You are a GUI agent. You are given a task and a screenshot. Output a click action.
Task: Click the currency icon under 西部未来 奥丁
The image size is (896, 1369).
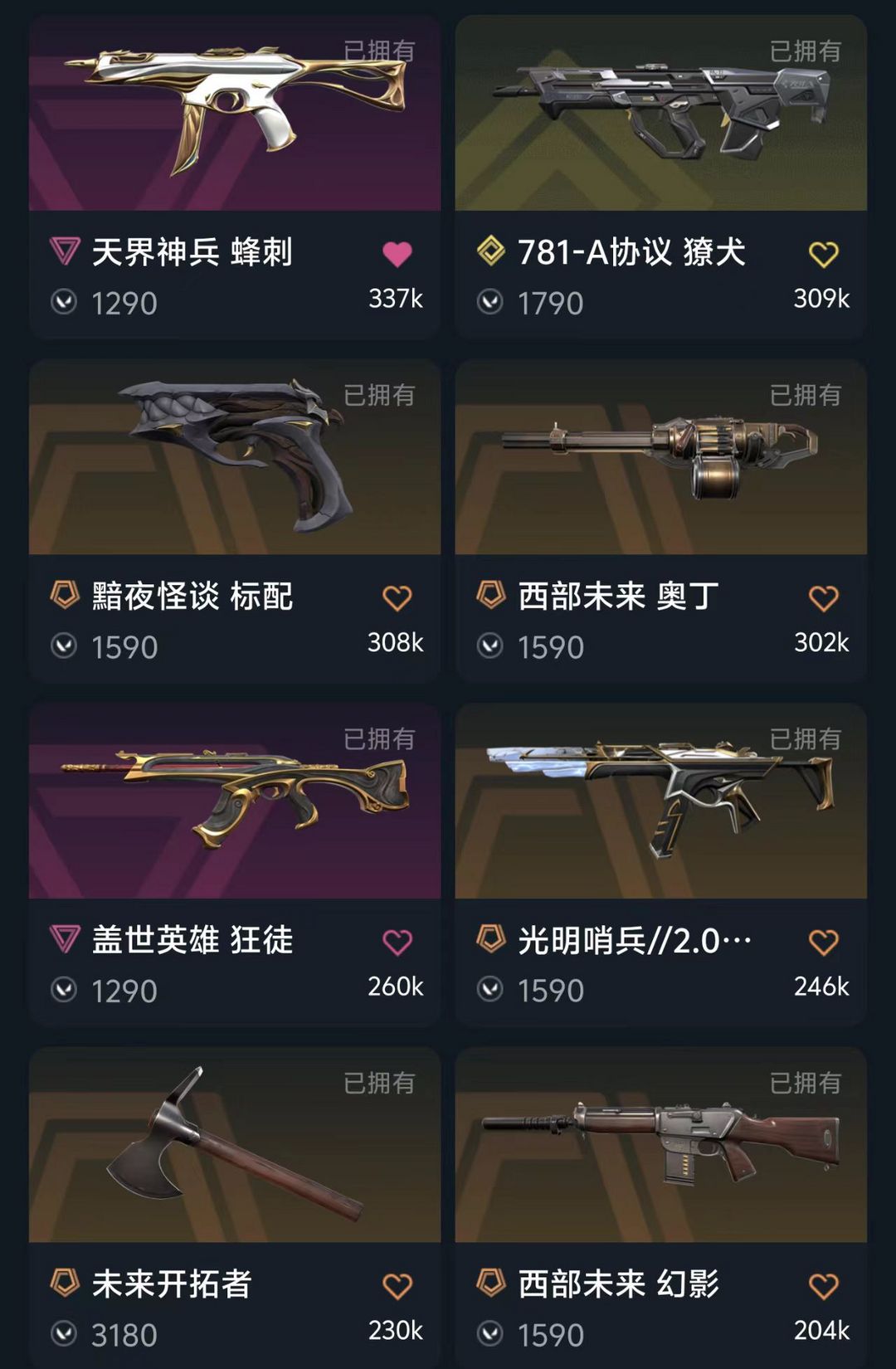tap(489, 646)
